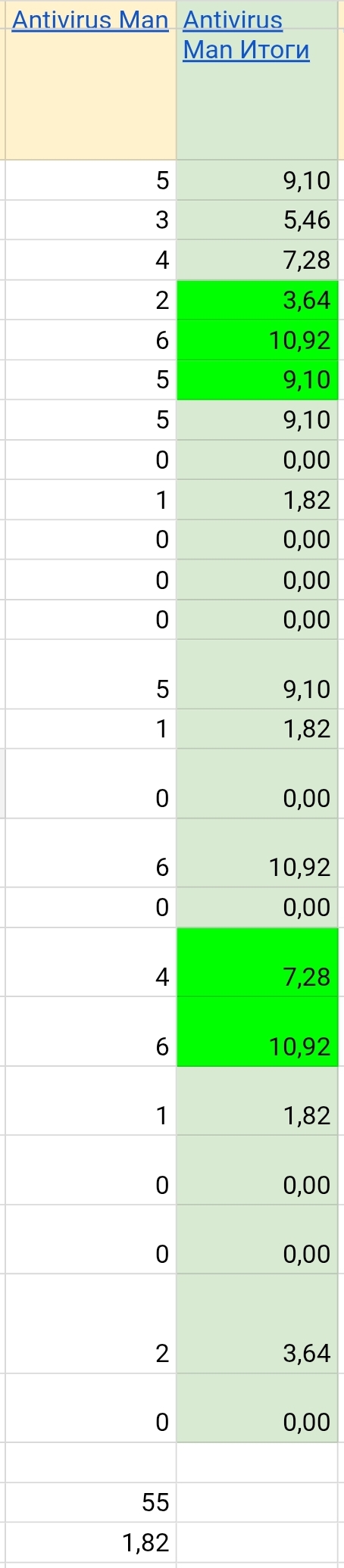
Task: Open the Antivirus Man header link
Action: (x=90, y=20)
